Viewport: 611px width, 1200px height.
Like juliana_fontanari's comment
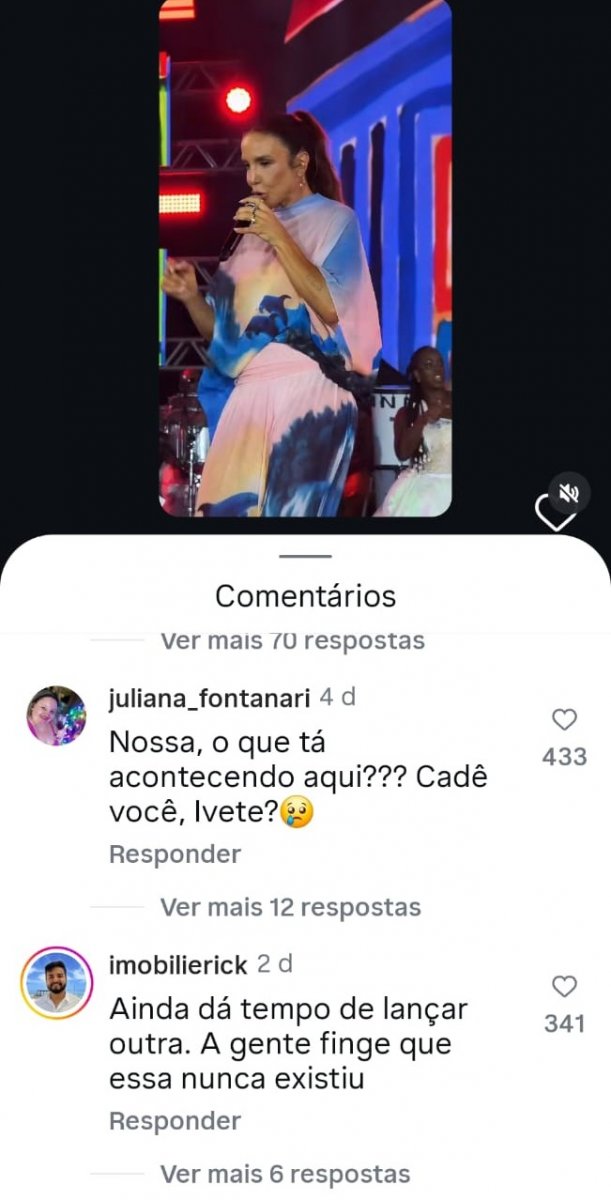click(565, 719)
